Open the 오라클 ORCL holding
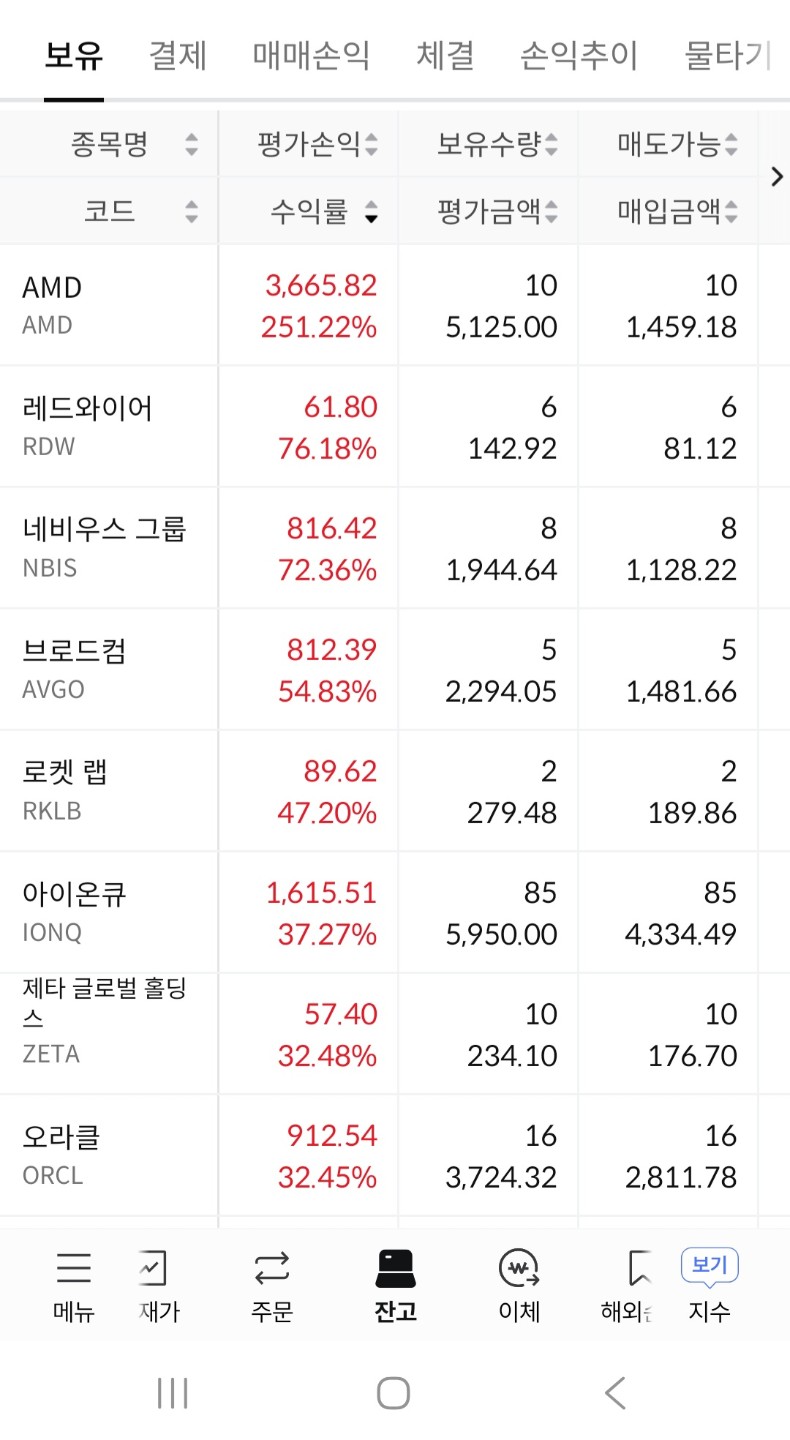 (380, 1155)
